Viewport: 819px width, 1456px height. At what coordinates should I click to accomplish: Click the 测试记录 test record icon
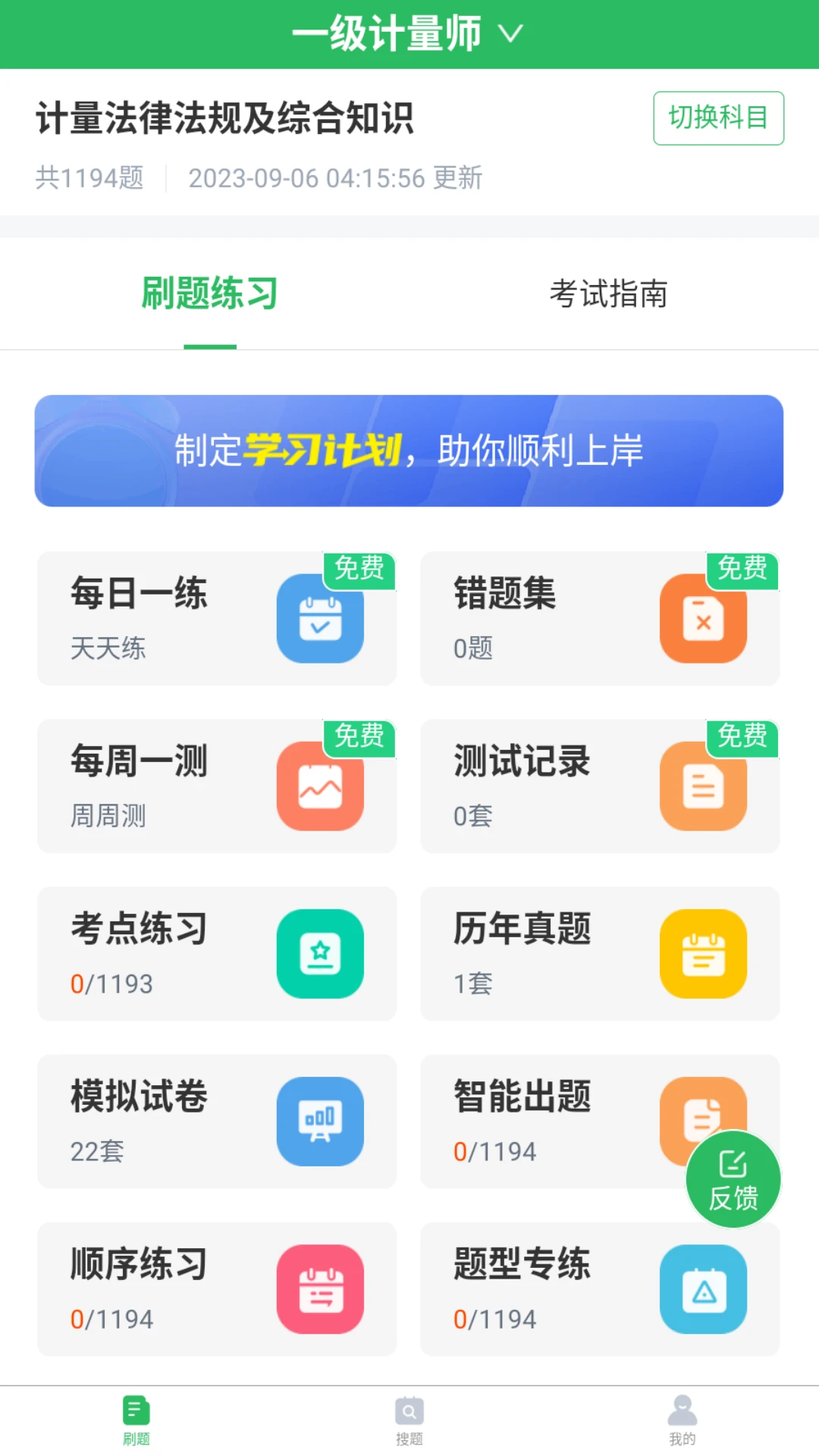coord(704,786)
